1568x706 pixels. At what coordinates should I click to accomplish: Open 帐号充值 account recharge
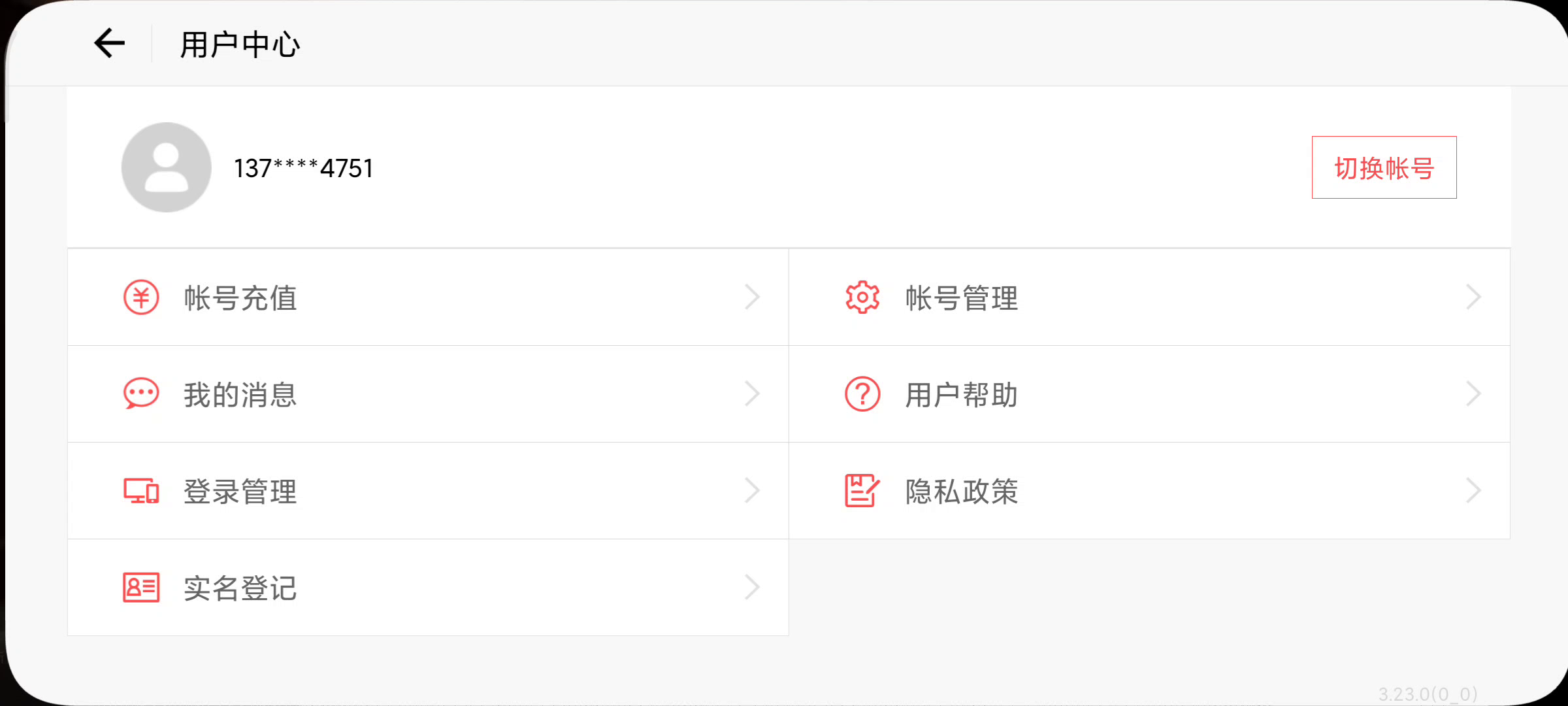click(x=428, y=297)
